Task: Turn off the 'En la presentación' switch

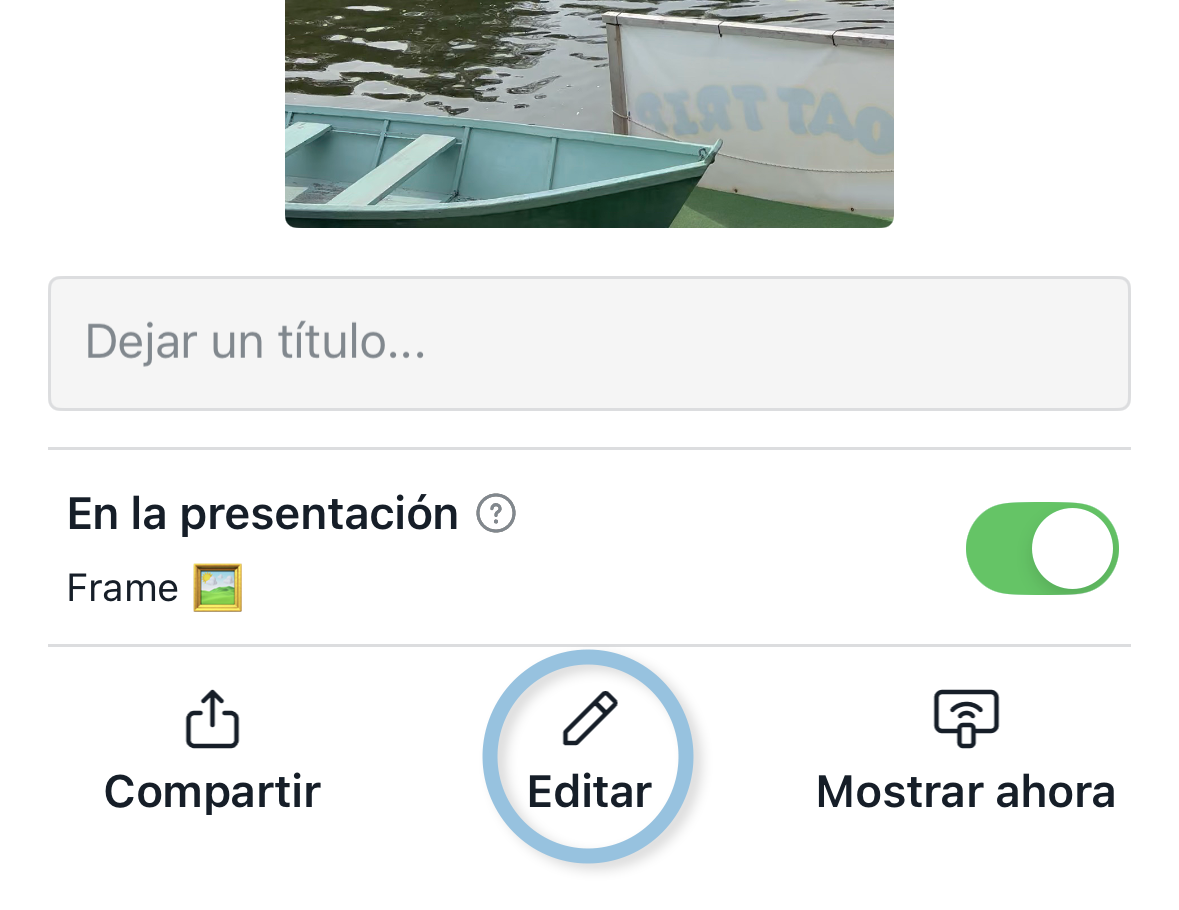Action: [x=1041, y=548]
